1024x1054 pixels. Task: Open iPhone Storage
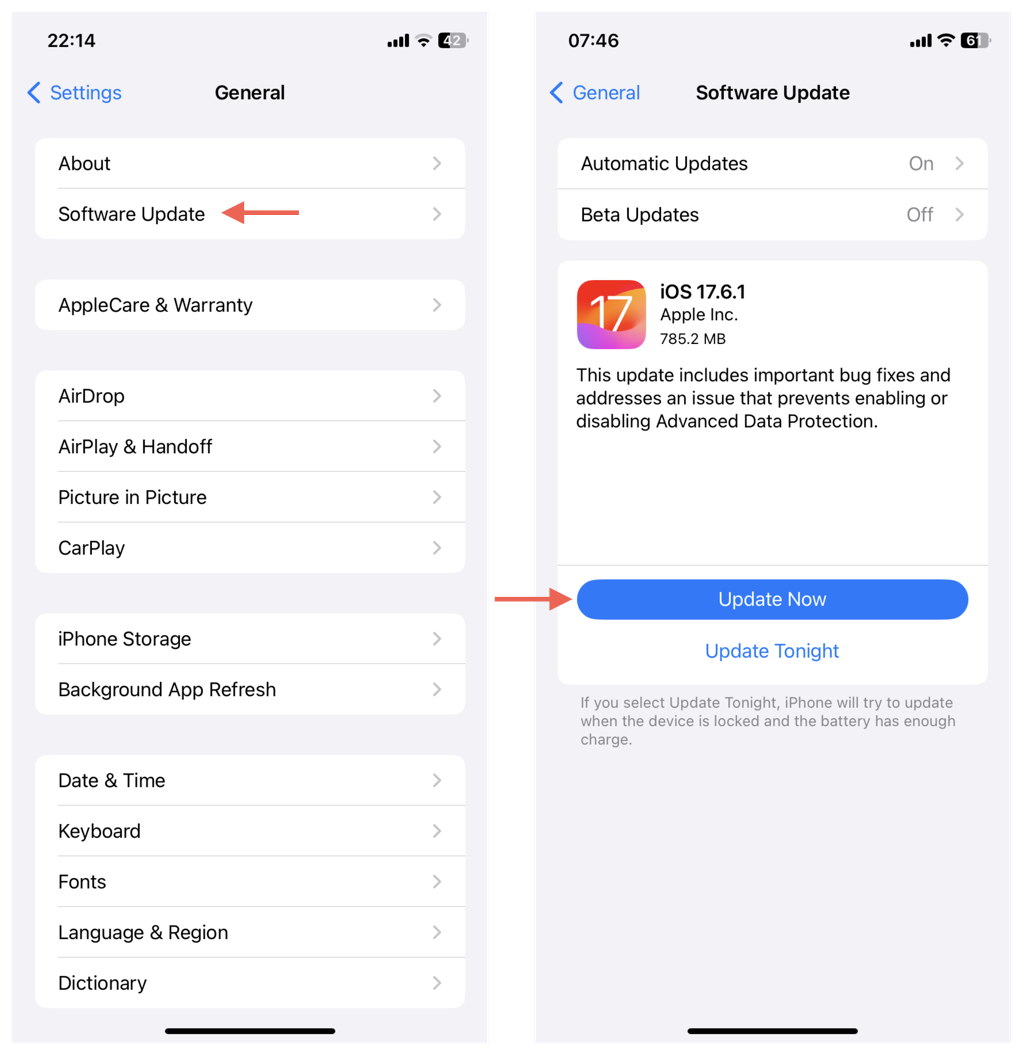tap(250, 639)
